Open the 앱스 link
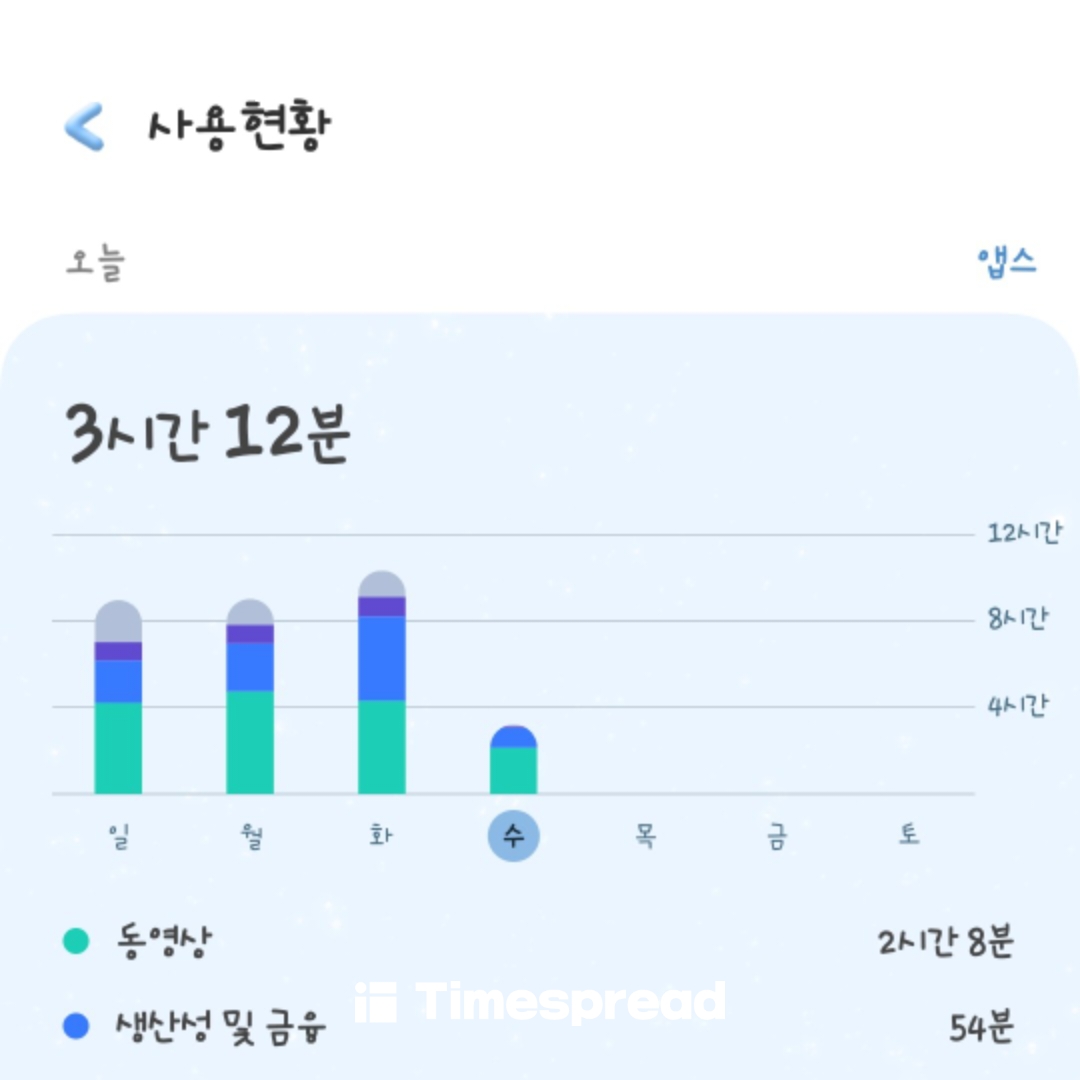 [x=1006, y=262]
